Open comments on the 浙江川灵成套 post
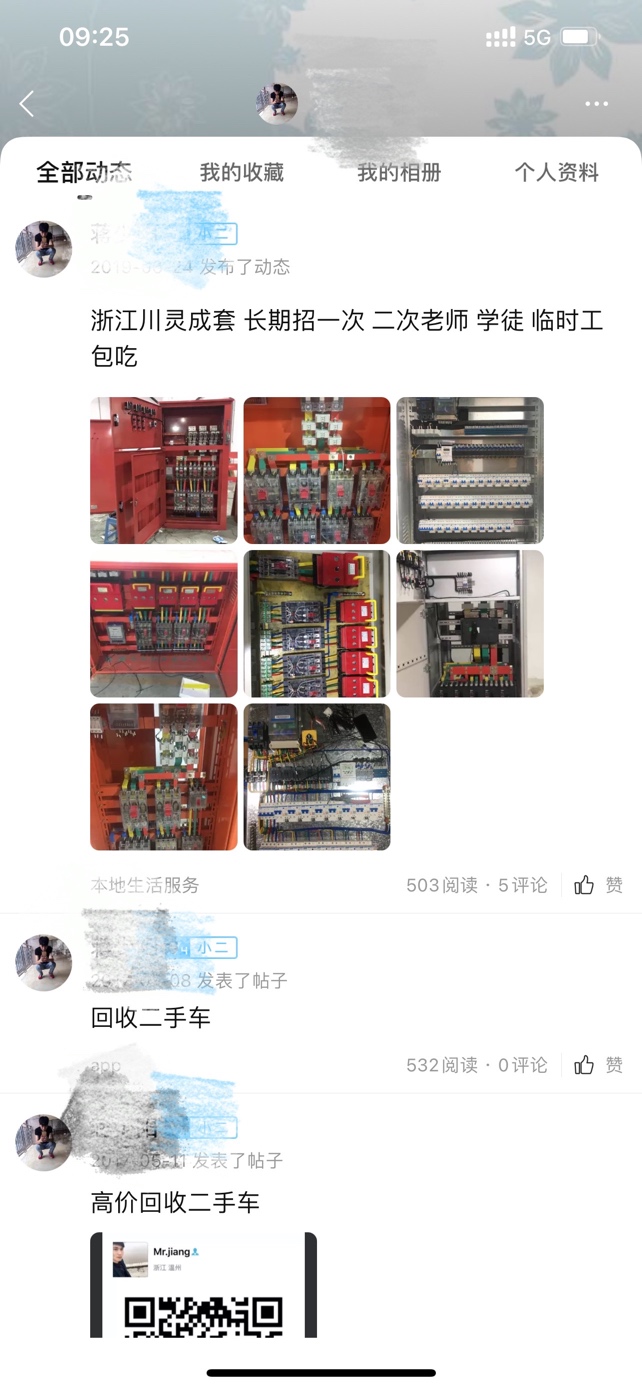The width and height of the screenshot is (642, 1389). 523,885
